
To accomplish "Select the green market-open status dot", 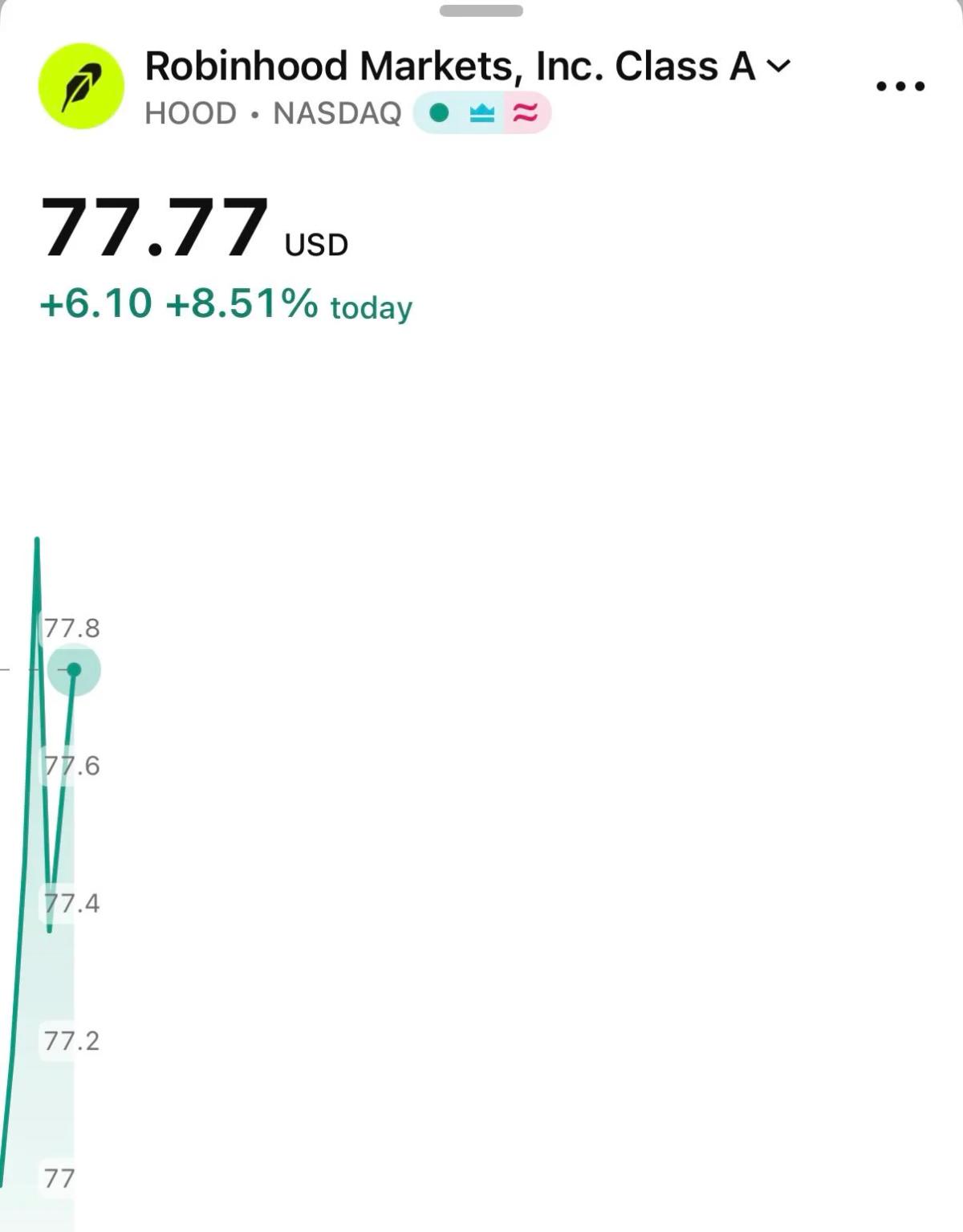I will tap(437, 114).
